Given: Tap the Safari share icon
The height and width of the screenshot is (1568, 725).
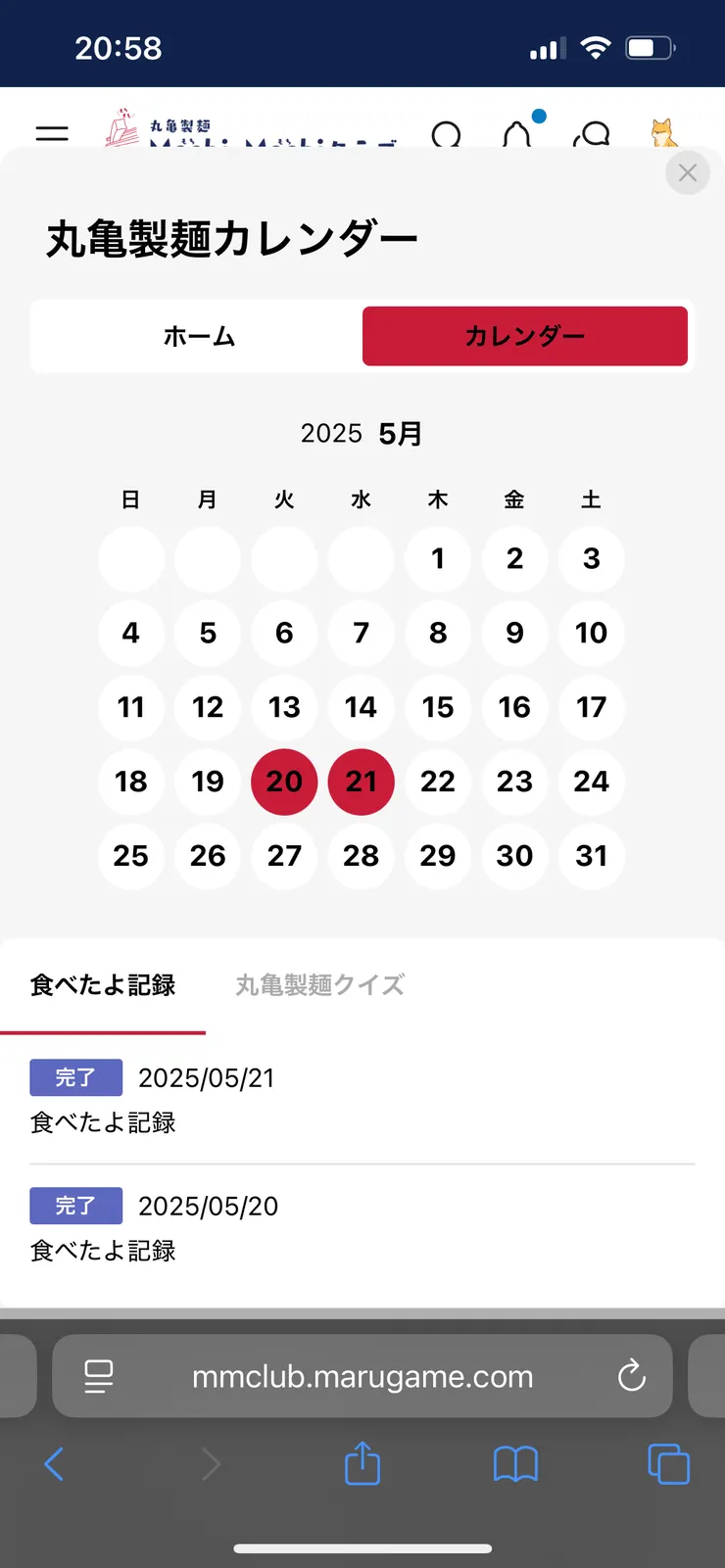Looking at the screenshot, I should [x=362, y=1464].
